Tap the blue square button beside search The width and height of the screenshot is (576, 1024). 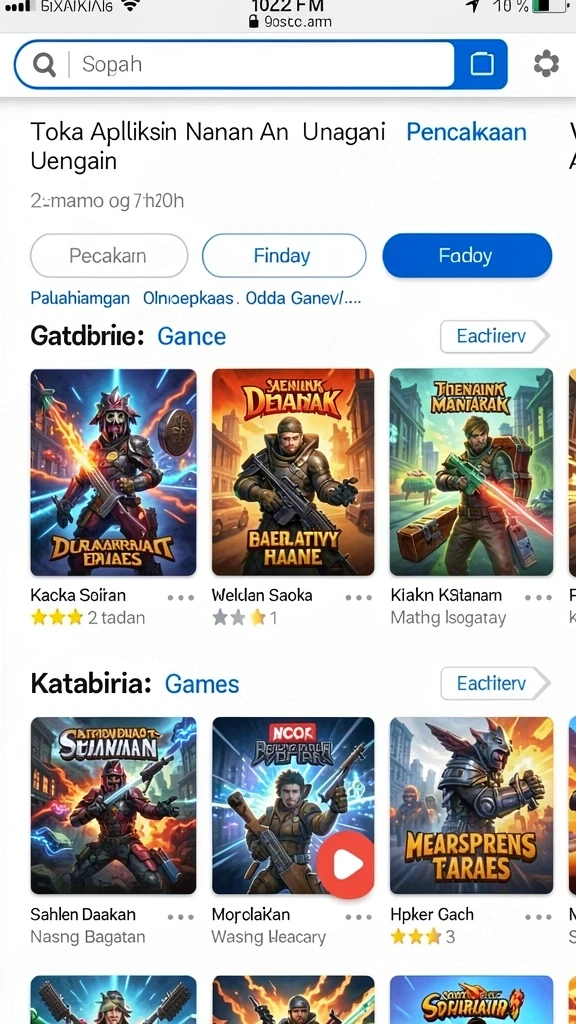[481, 64]
